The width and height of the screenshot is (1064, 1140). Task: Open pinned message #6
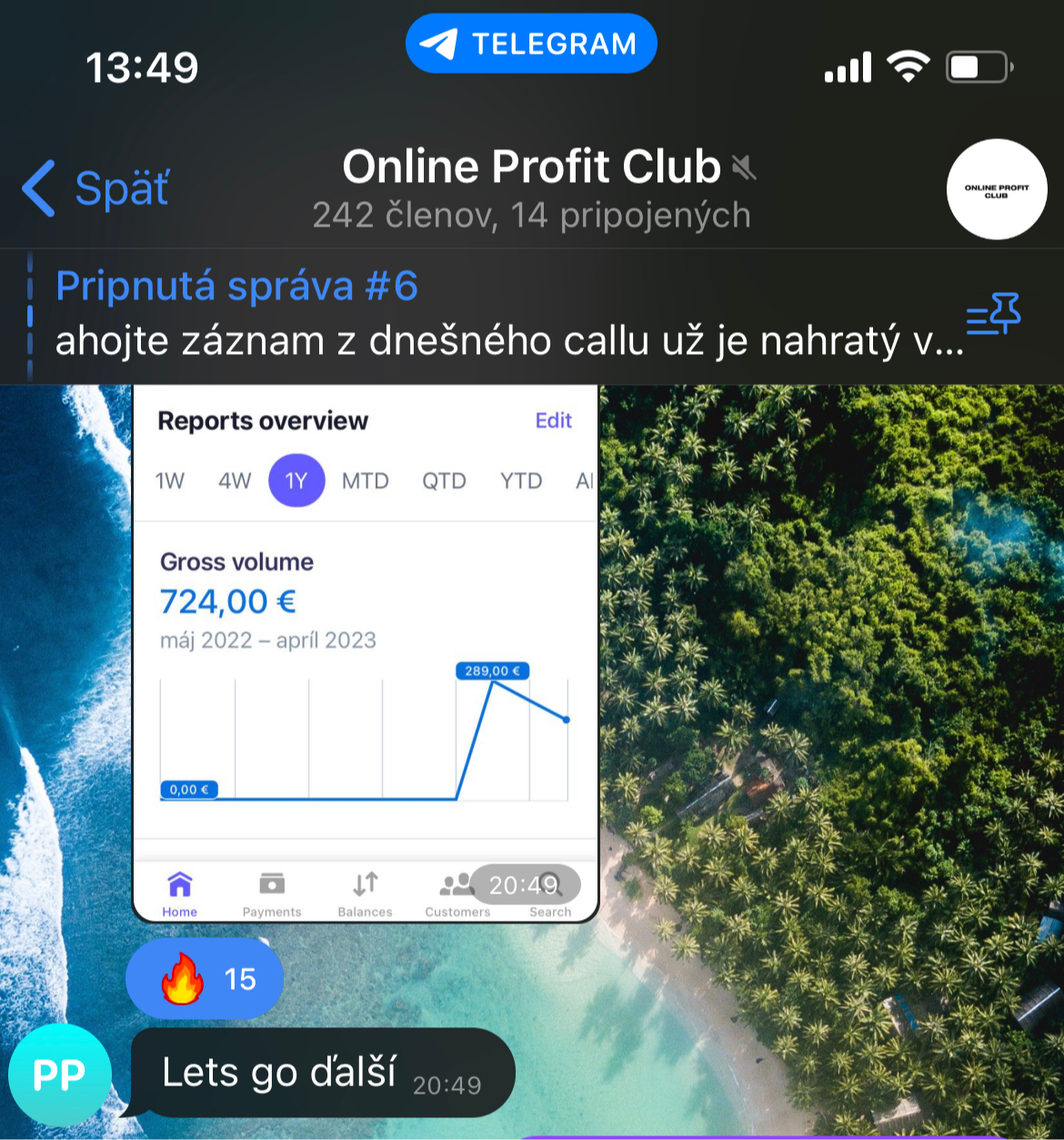click(x=491, y=314)
